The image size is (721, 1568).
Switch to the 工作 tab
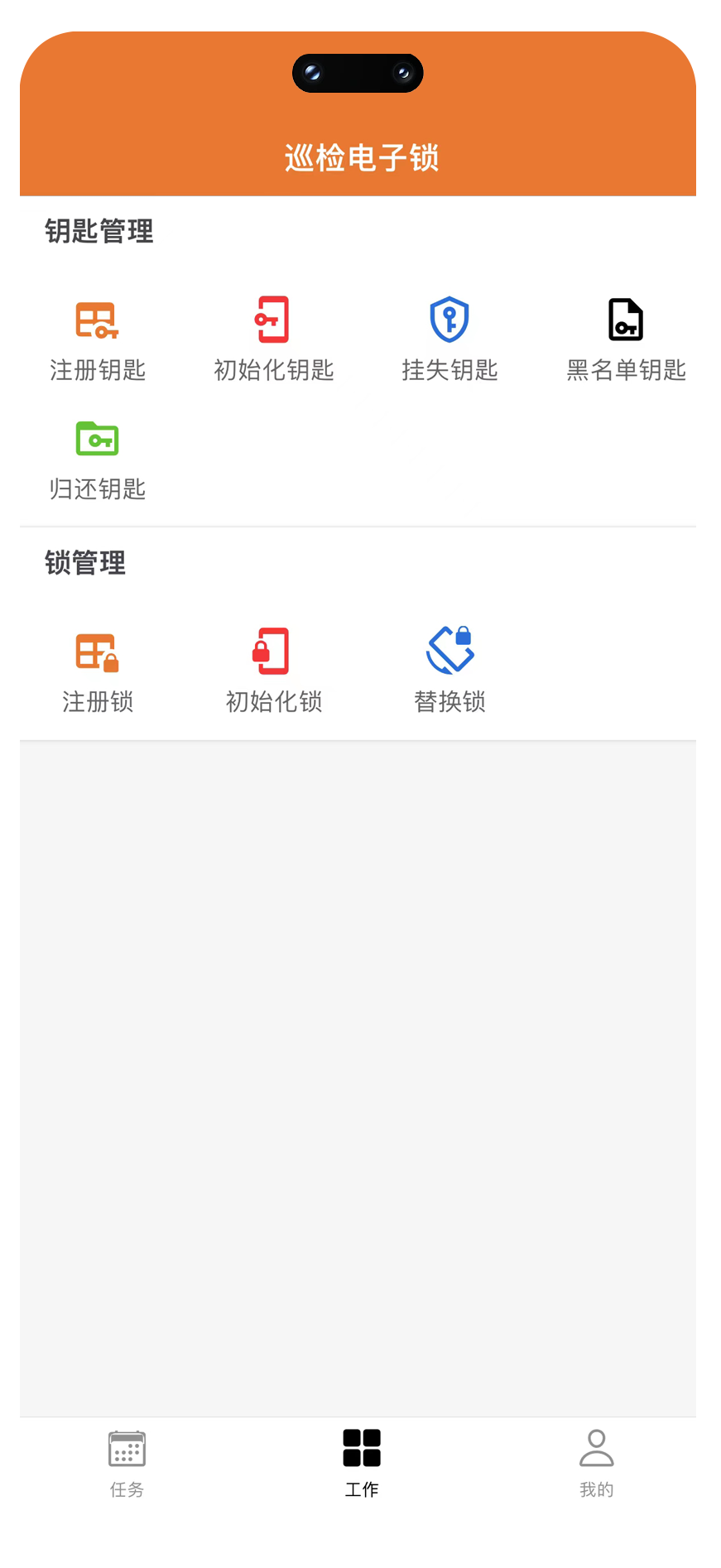(x=362, y=1463)
